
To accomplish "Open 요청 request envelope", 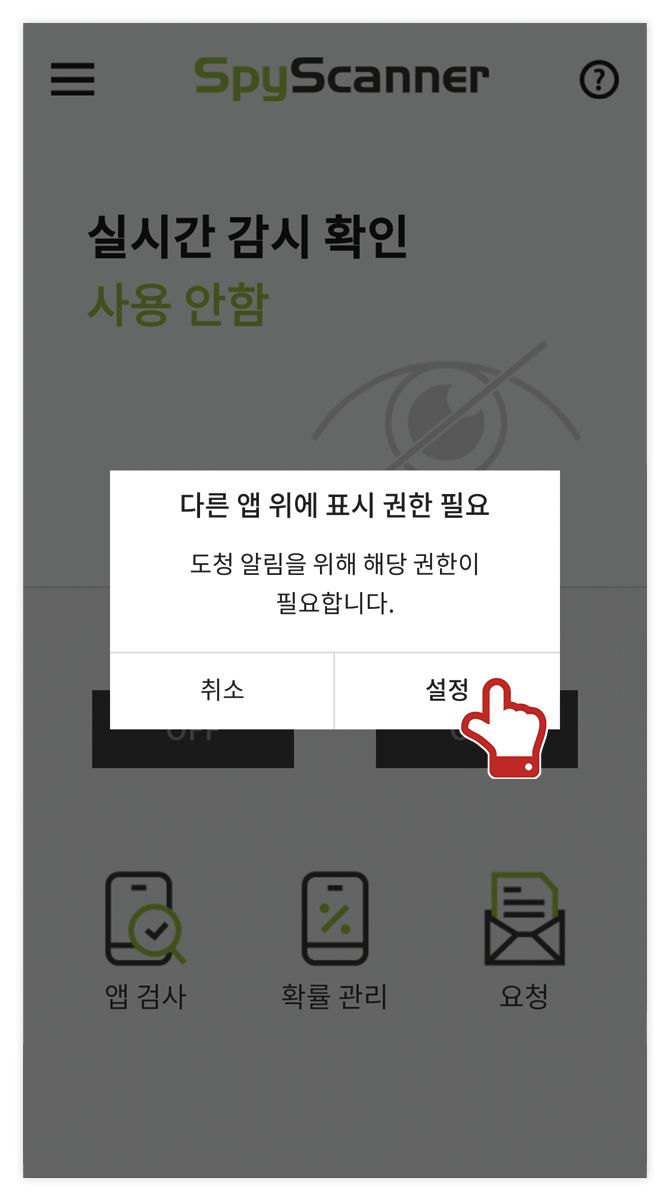I will coord(524,938).
